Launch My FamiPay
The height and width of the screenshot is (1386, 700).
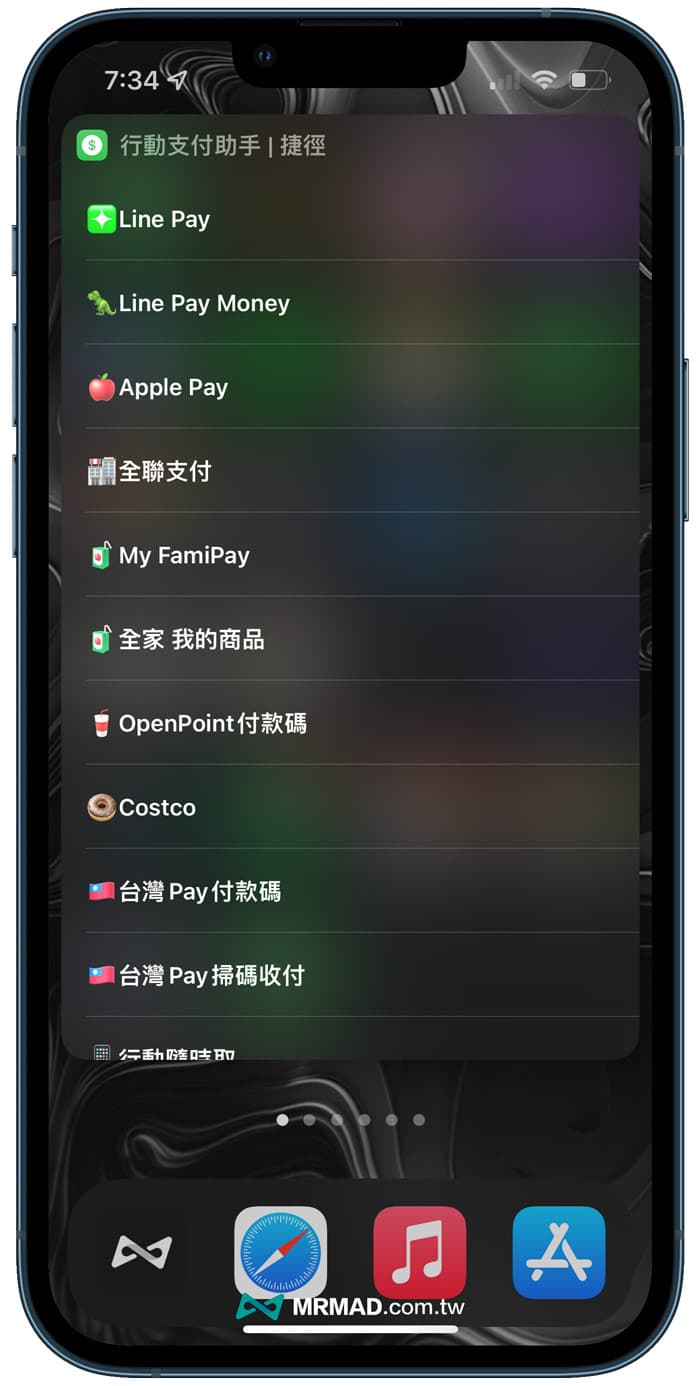point(350,555)
